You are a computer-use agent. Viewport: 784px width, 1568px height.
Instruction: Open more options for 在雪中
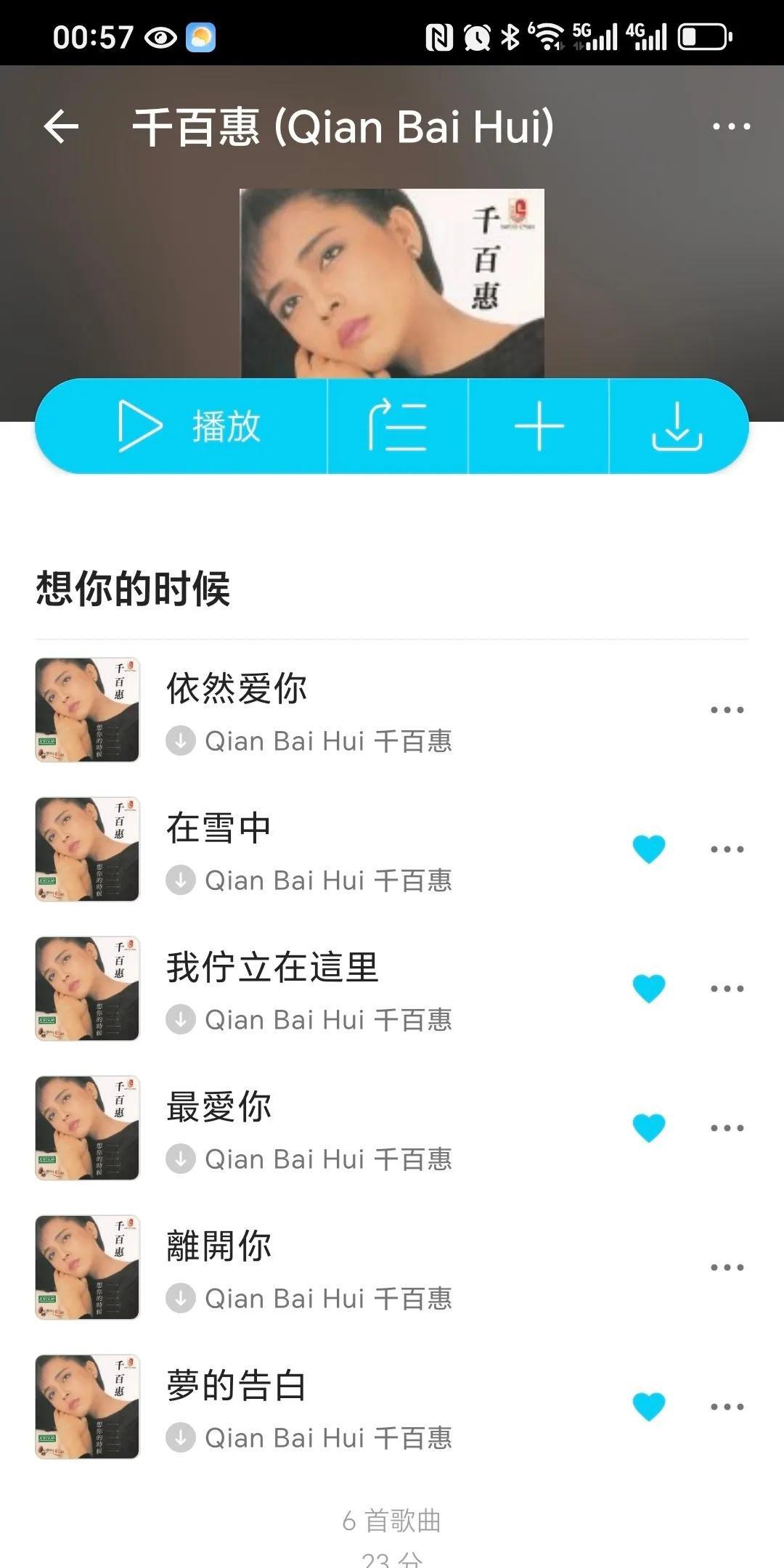tap(727, 849)
